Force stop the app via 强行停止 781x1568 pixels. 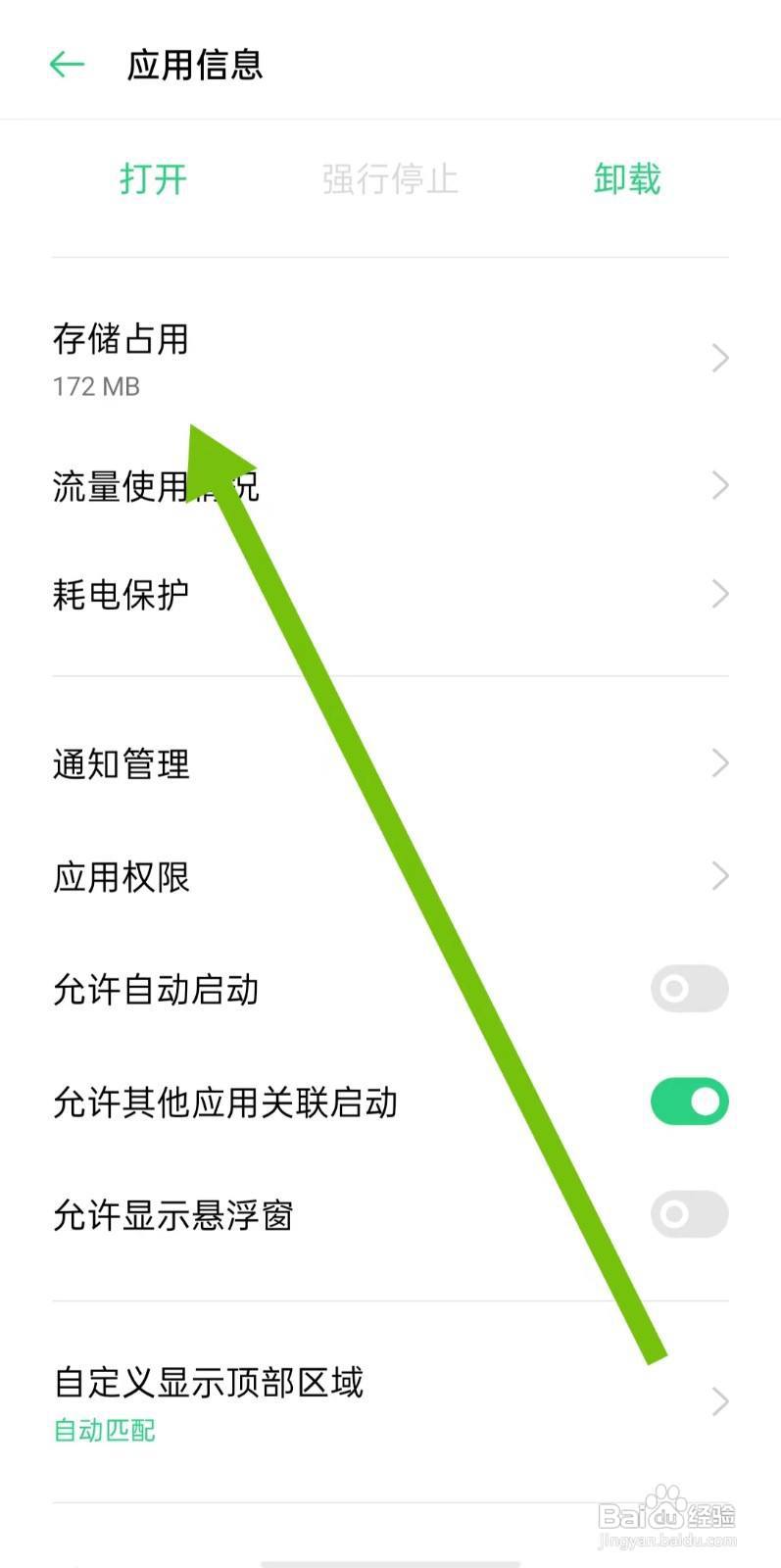390,179
